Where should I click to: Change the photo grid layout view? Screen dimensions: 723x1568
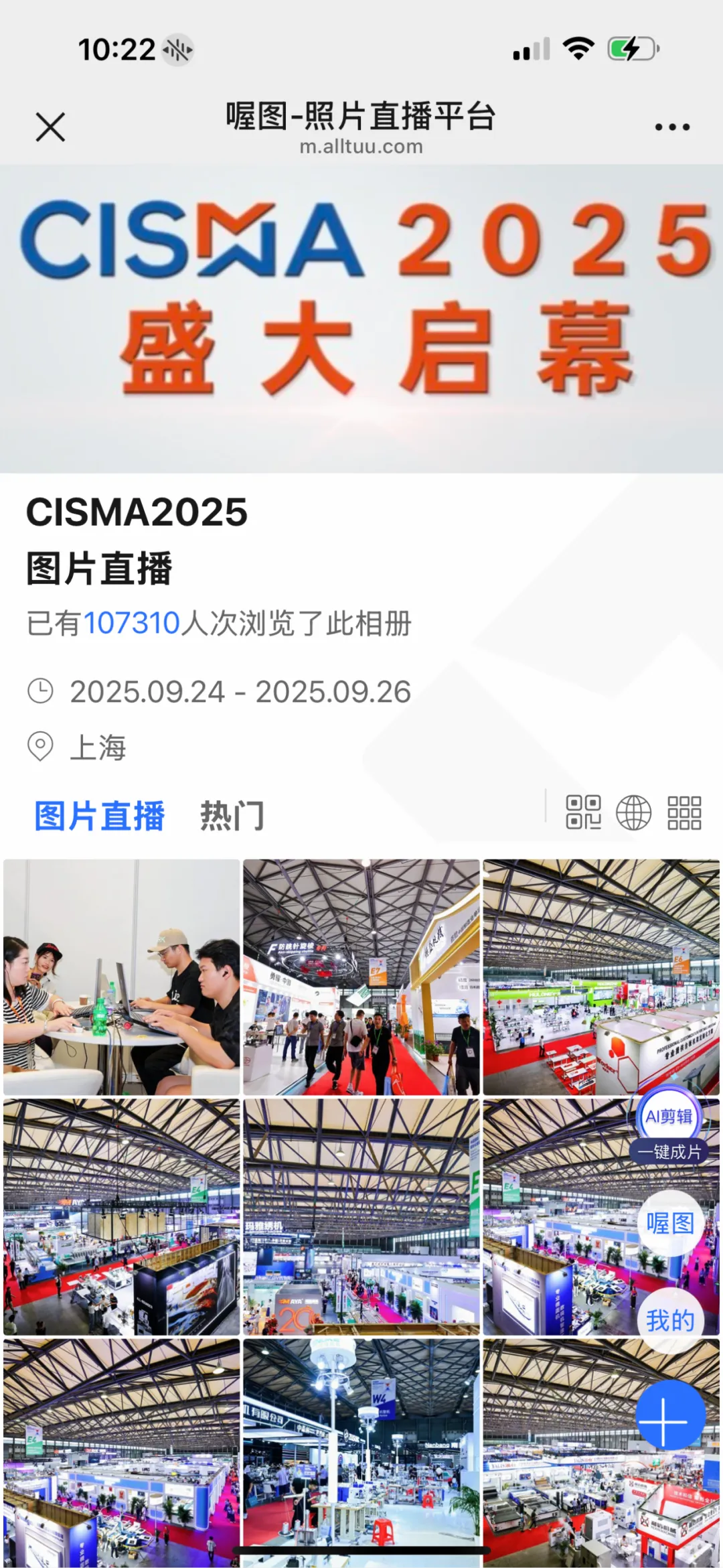coord(684,812)
